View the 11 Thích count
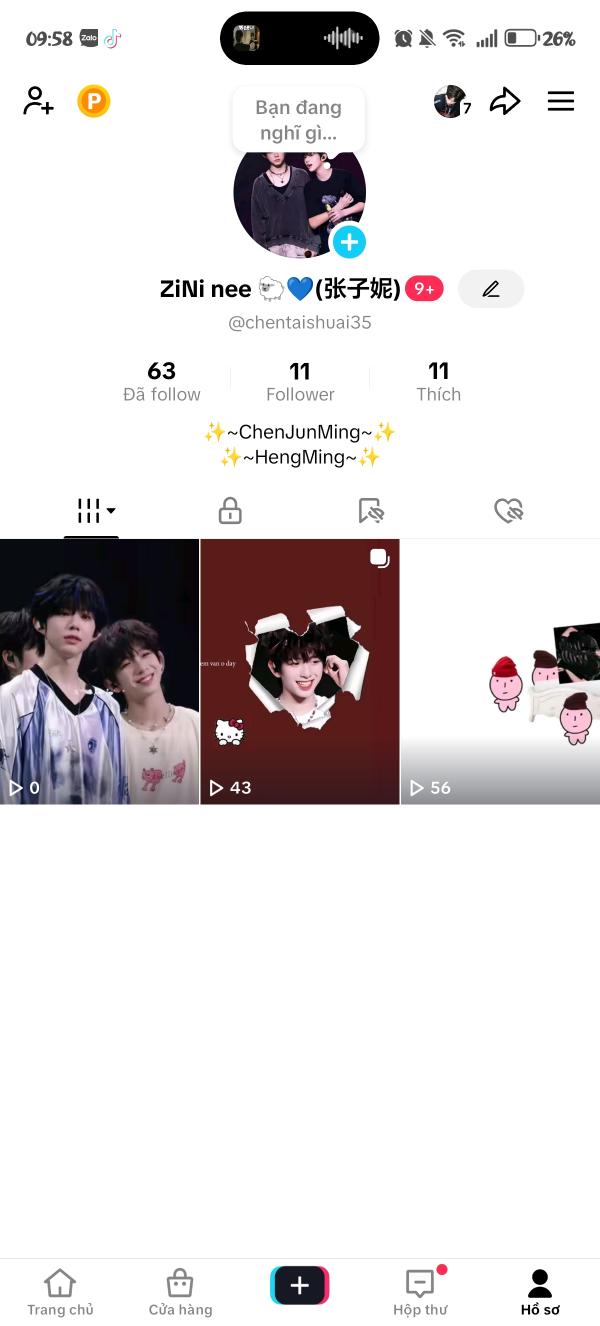 pyautogui.click(x=438, y=382)
